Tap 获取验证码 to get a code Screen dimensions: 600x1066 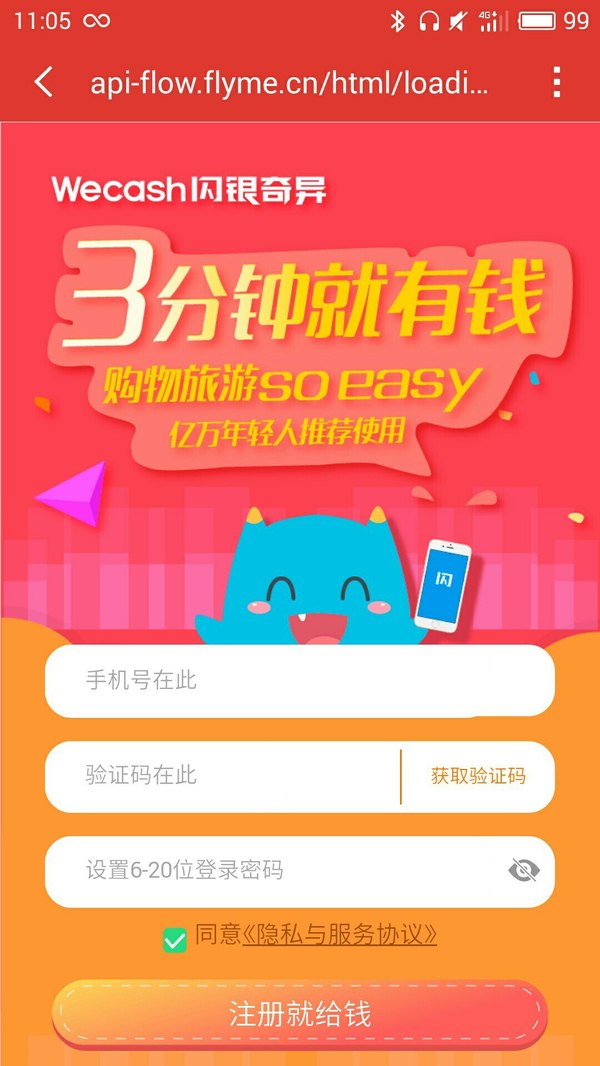(478, 776)
